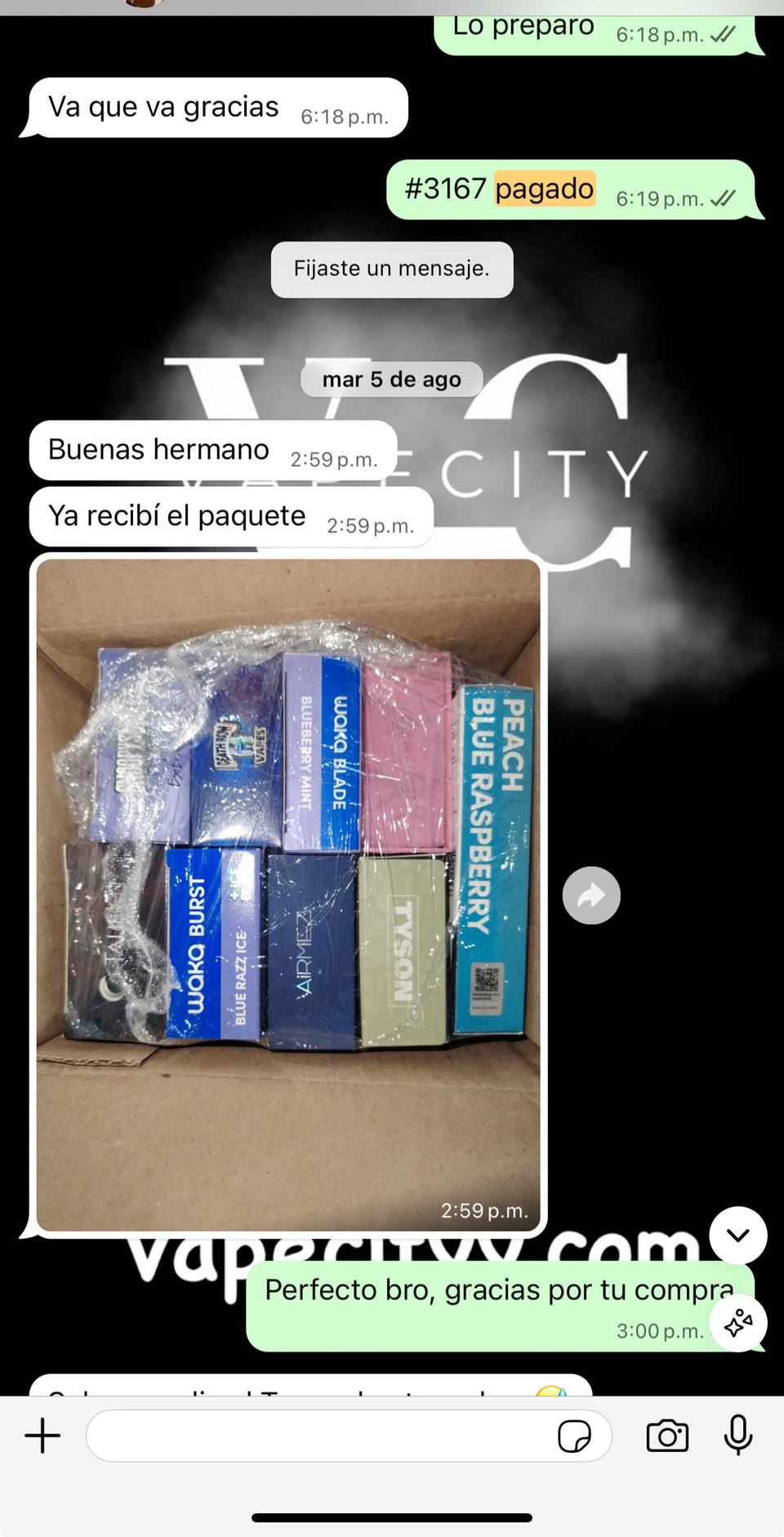Forward the received package photo
Screen dimensions: 784x1537
[591, 895]
